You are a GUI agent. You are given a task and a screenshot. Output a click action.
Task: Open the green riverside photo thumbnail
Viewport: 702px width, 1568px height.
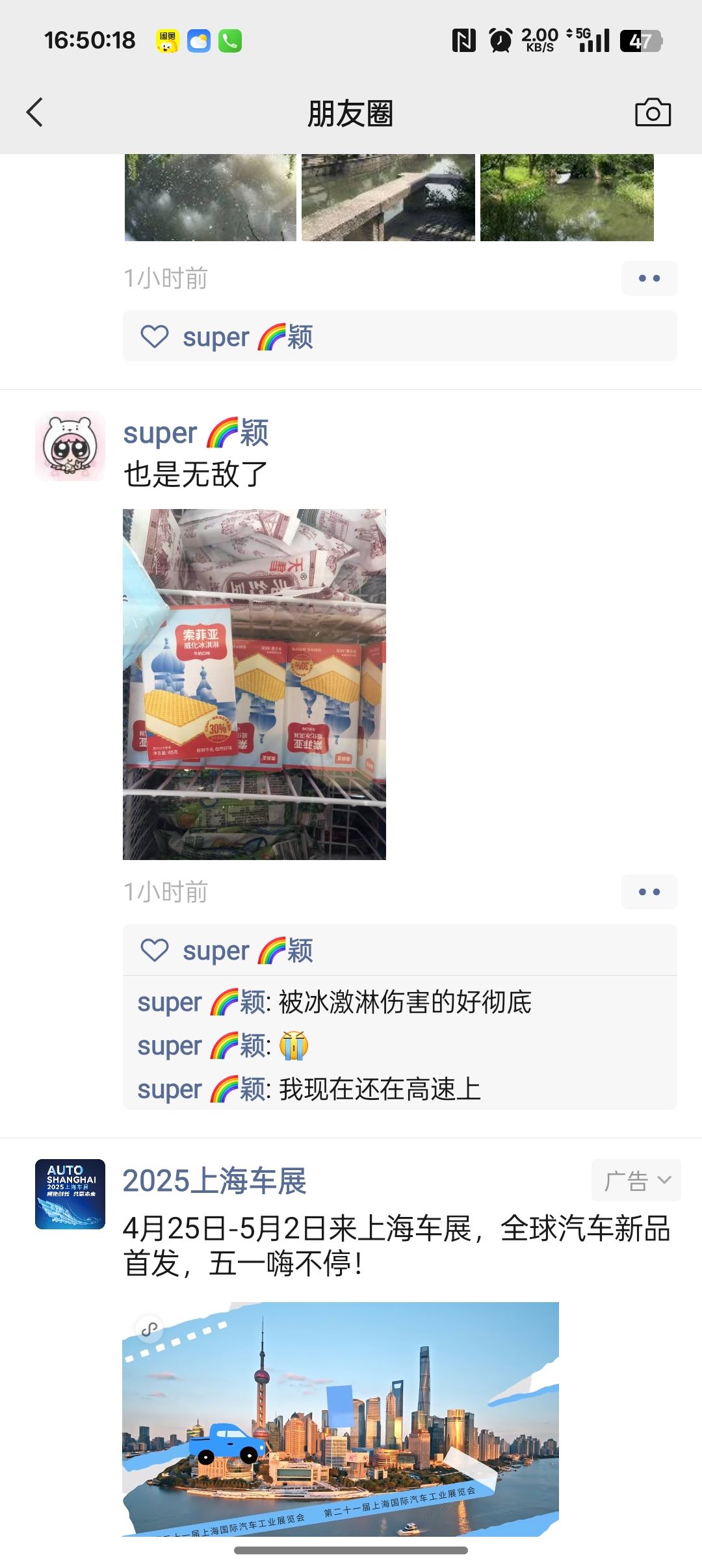(x=567, y=198)
